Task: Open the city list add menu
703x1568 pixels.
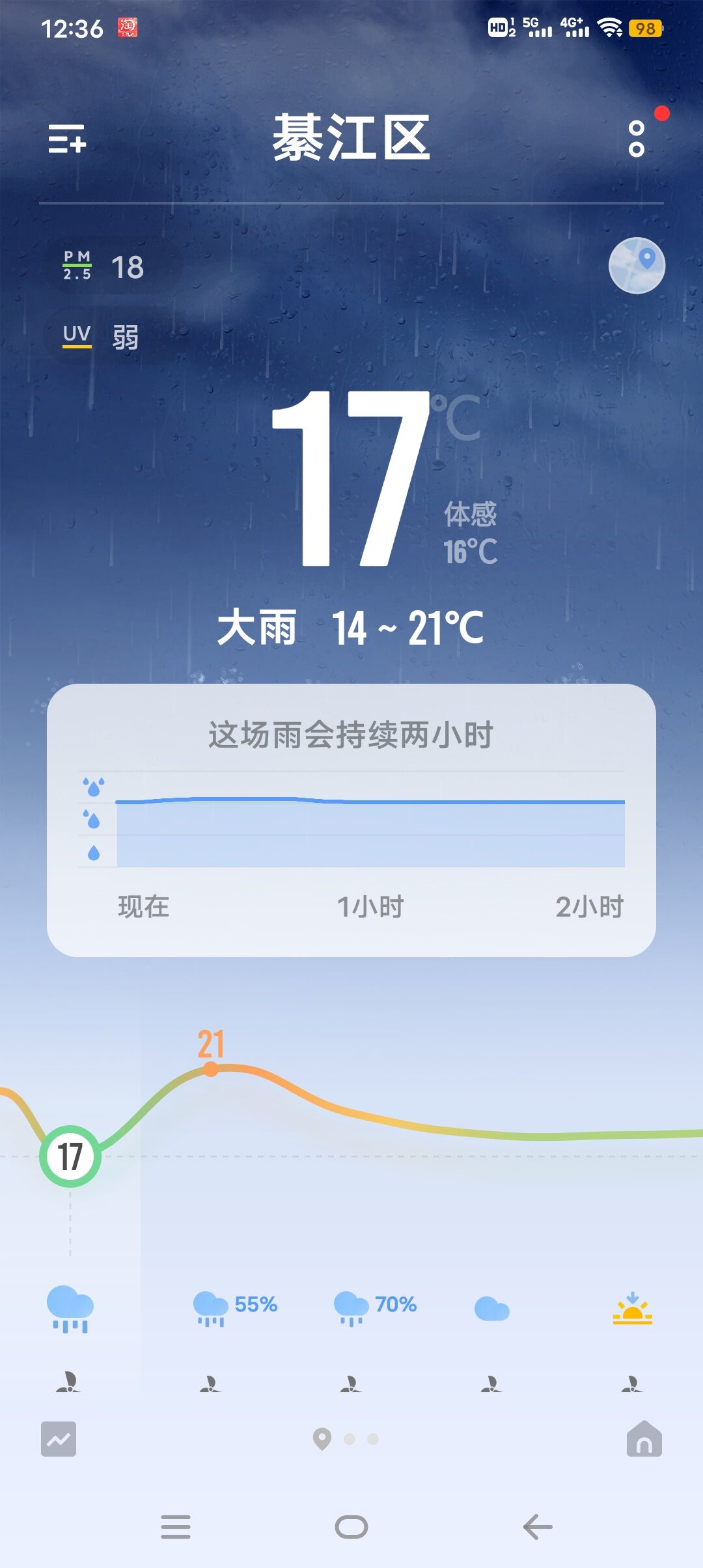Action: (67, 139)
